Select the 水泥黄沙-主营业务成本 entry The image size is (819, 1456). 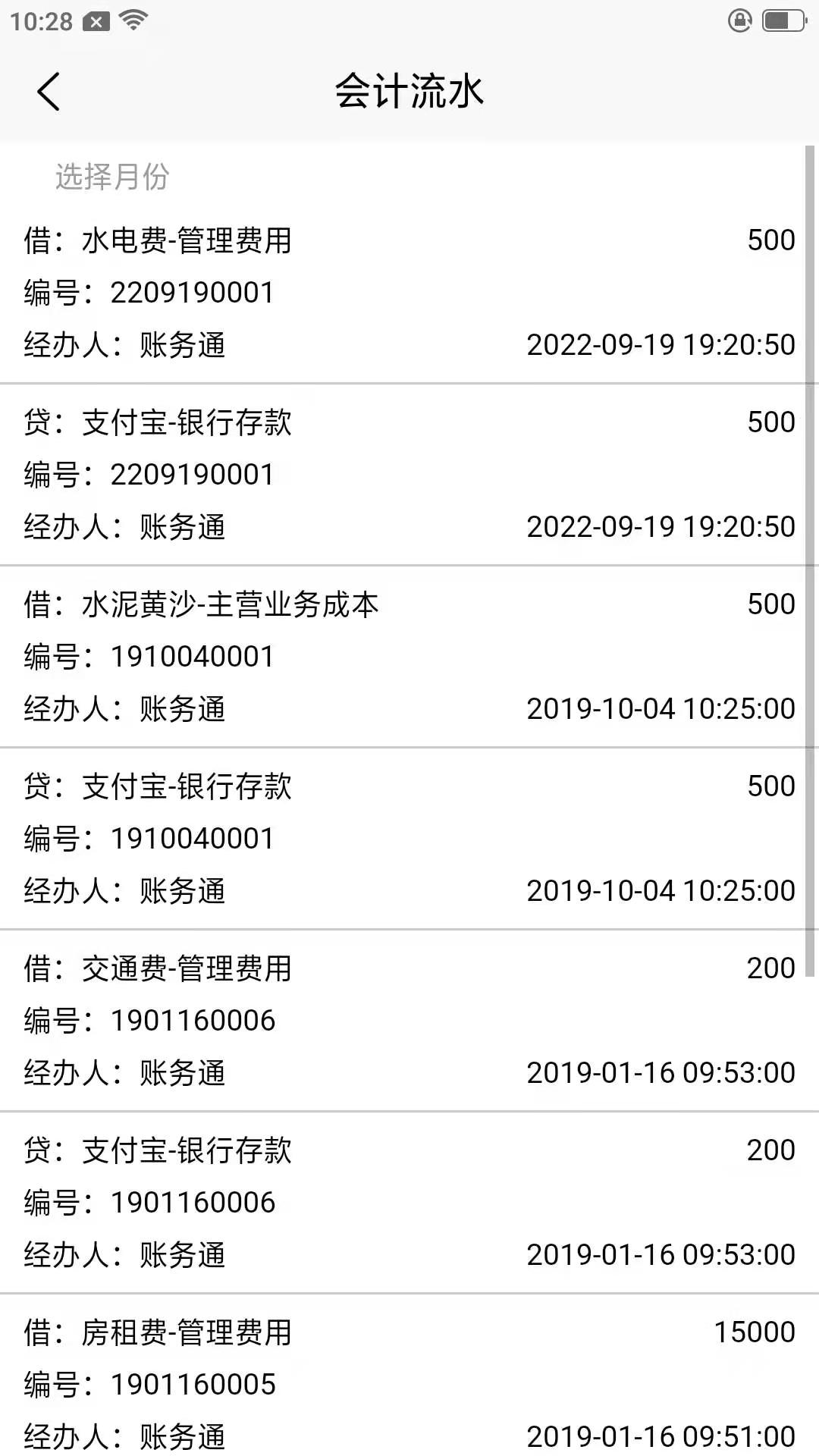click(x=202, y=604)
